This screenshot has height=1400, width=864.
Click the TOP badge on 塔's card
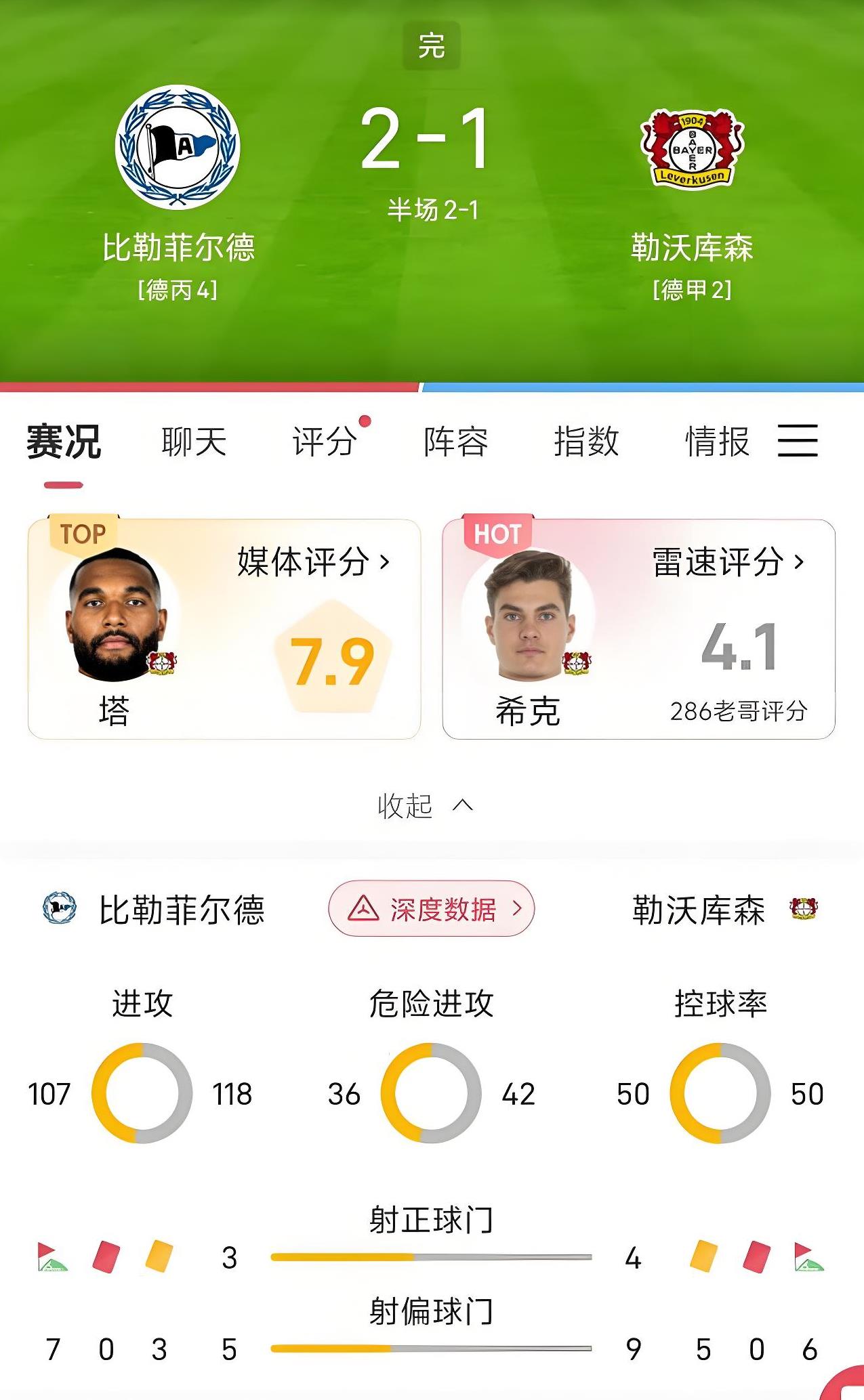(x=83, y=534)
